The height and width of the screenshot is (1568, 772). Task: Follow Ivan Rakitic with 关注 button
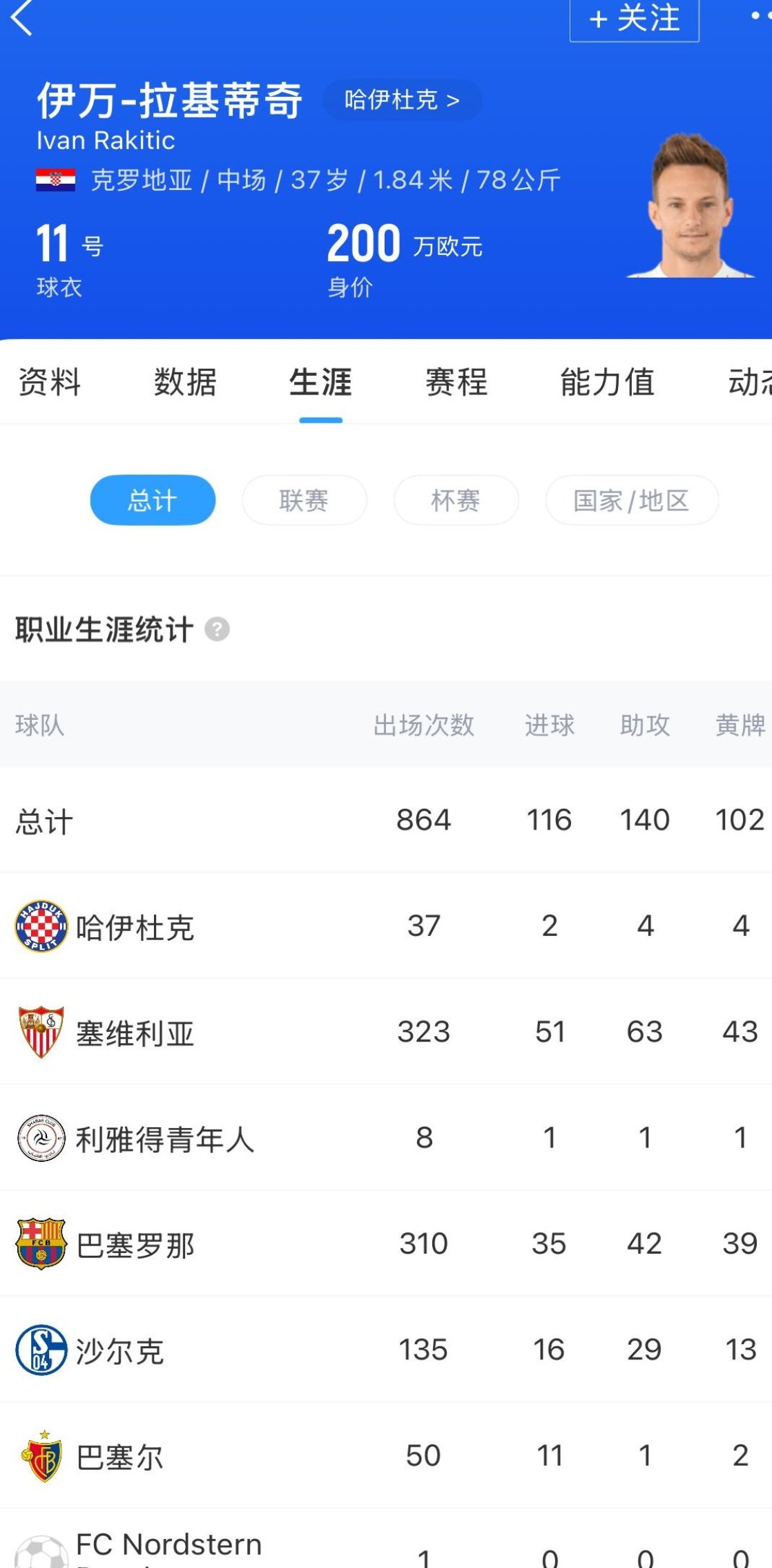634,19
